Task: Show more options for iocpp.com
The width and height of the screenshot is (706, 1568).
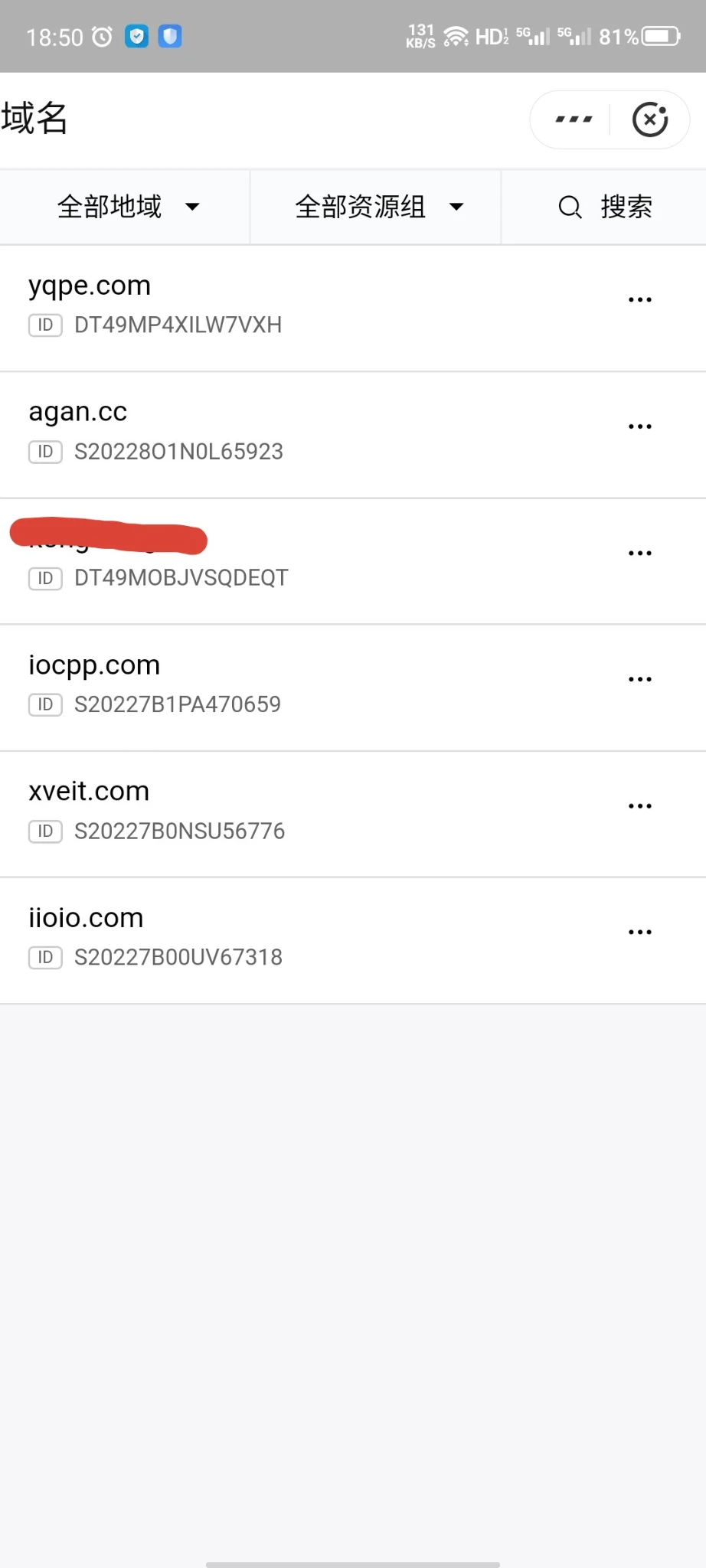Action: click(639, 679)
